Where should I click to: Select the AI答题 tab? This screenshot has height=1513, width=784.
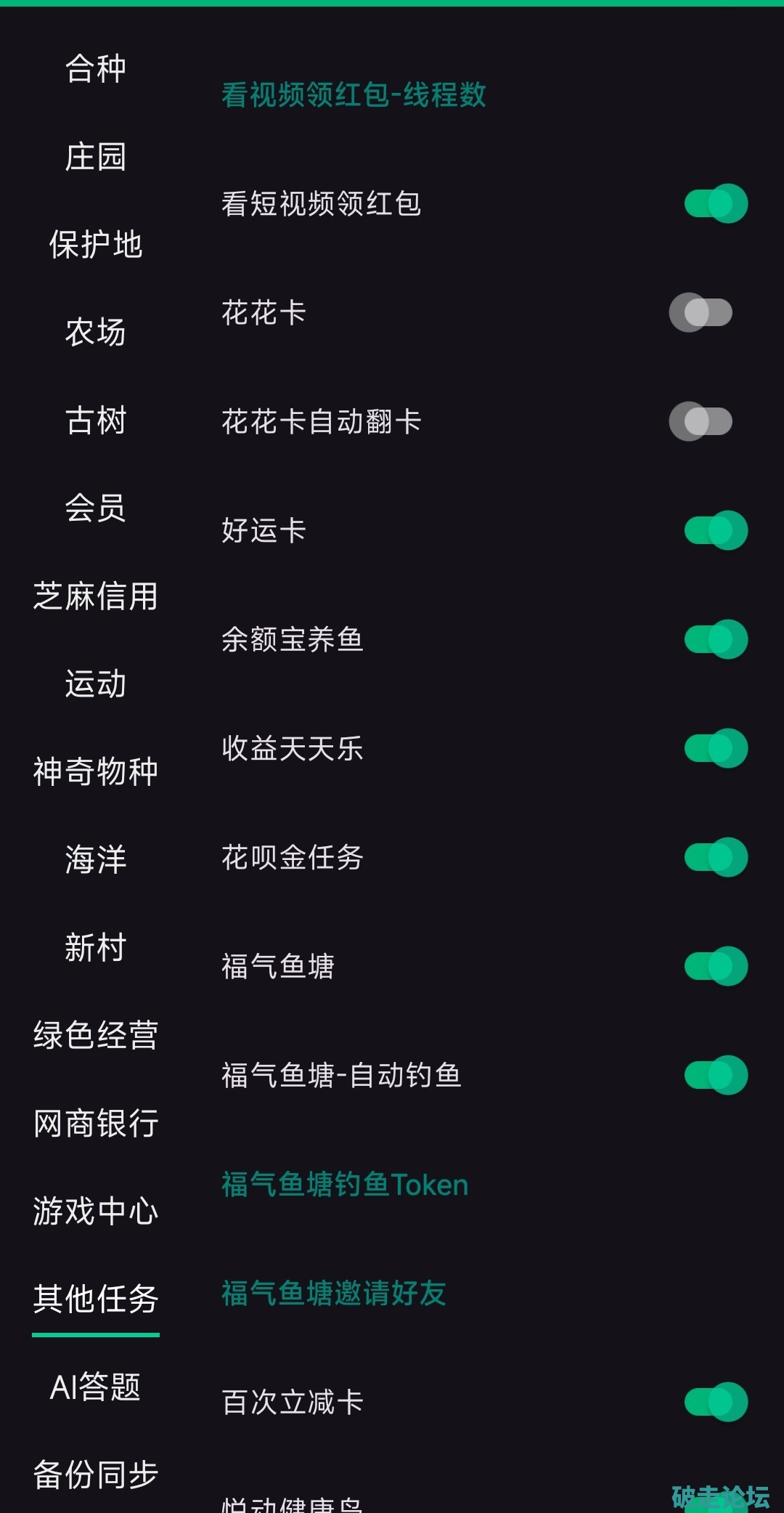click(95, 1387)
